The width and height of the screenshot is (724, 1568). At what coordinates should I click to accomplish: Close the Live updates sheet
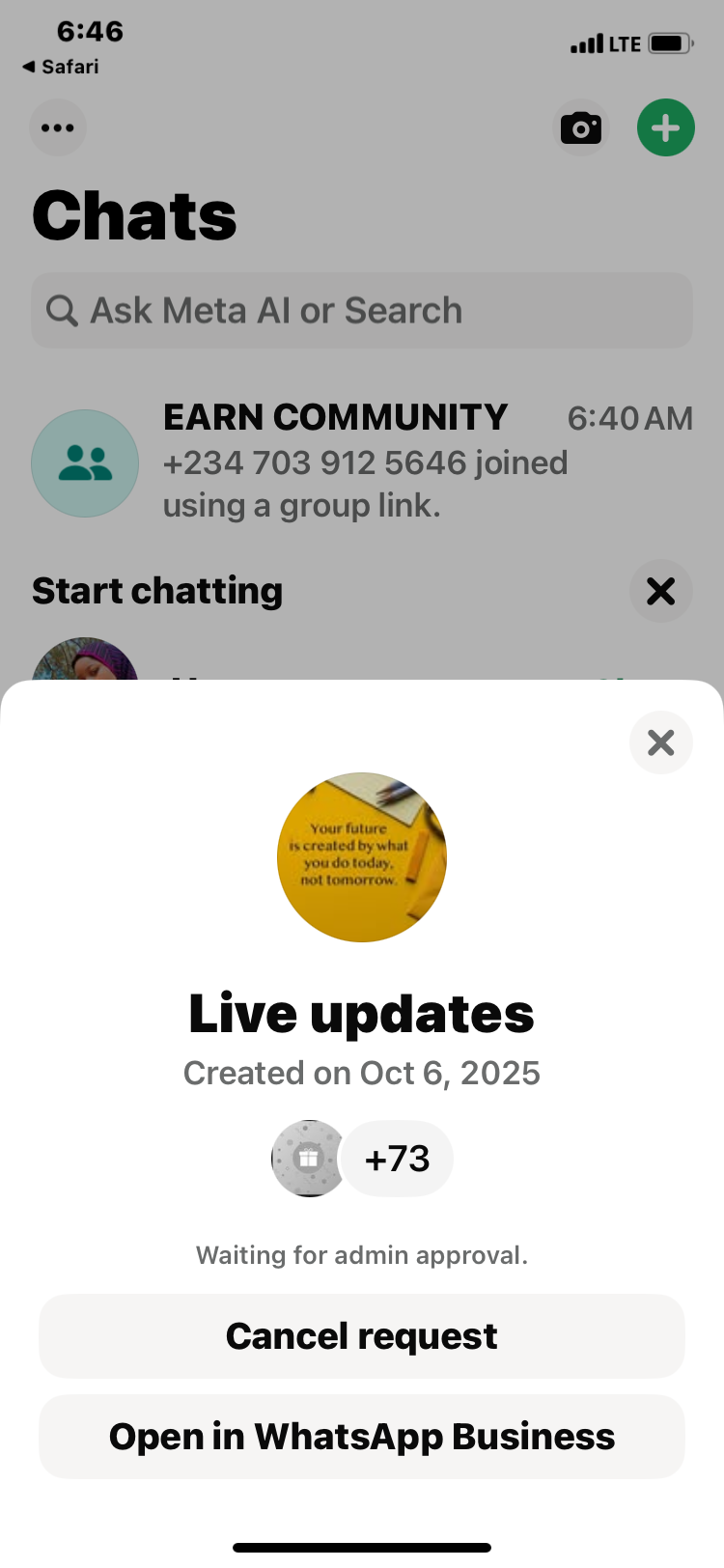(x=660, y=742)
